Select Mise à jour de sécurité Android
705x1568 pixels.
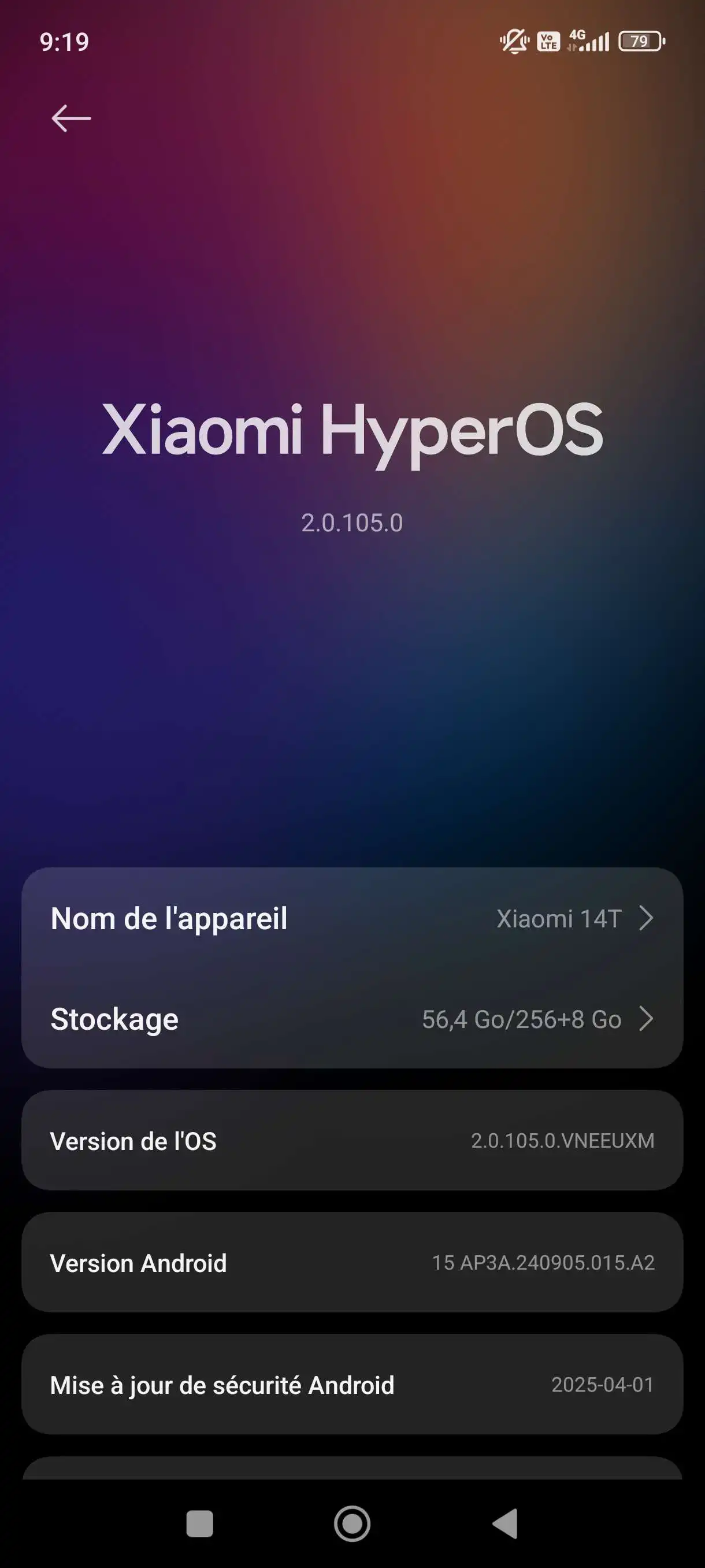pyautogui.click(x=351, y=1385)
